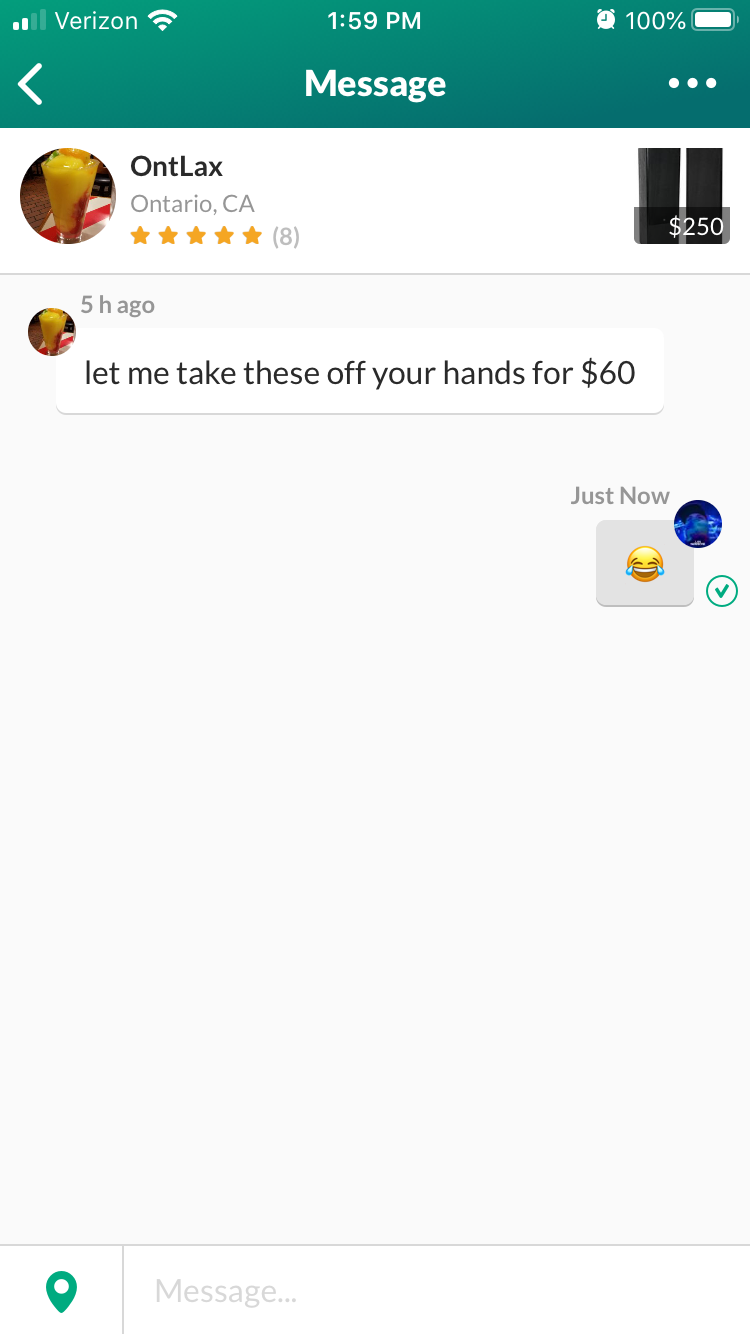The width and height of the screenshot is (750, 1334).
Task: Tap the location pin to share a location
Action: [61, 1290]
